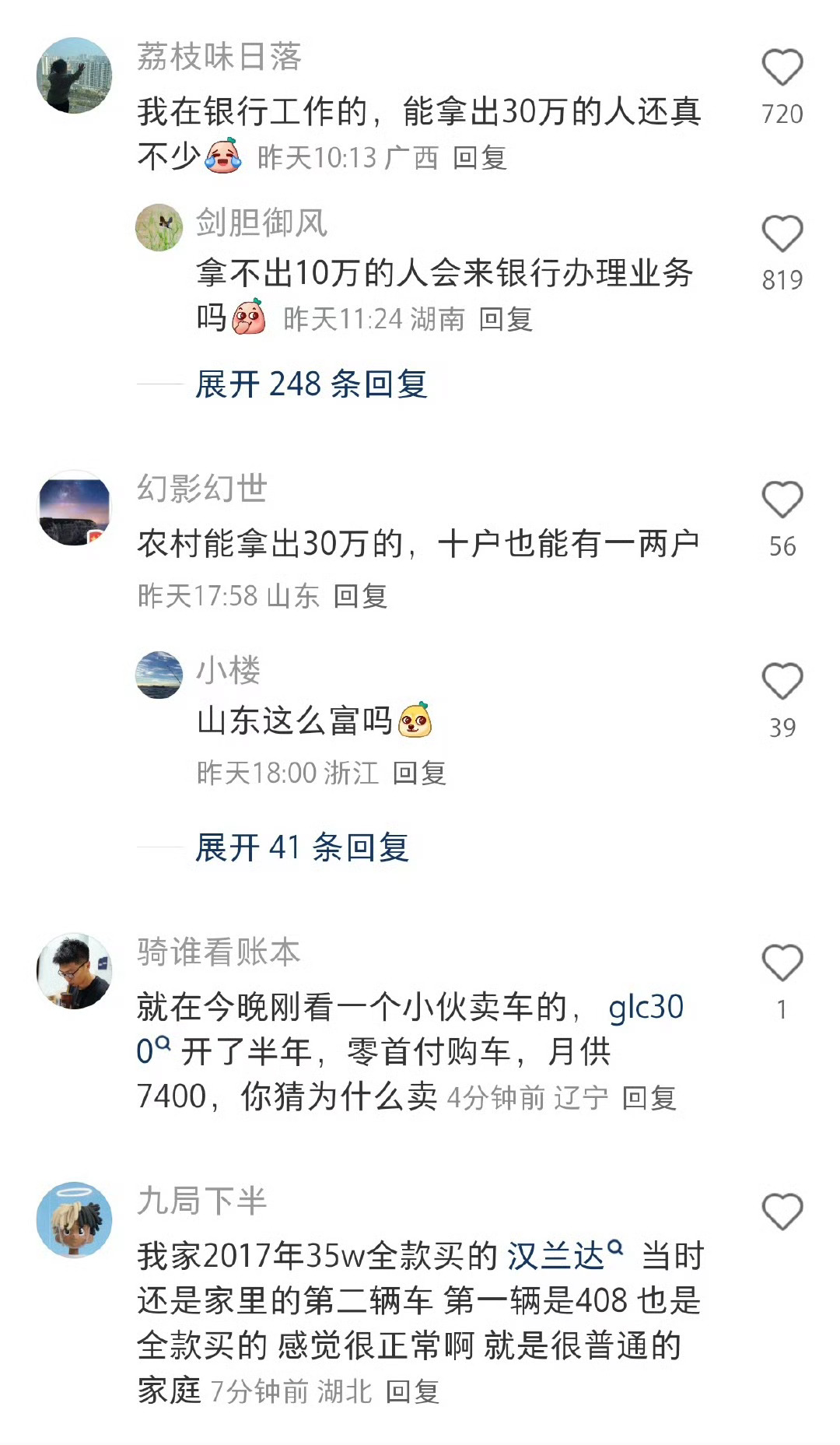
Task: Reply to 剑胆御风's comment
Action: click(506, 319)
